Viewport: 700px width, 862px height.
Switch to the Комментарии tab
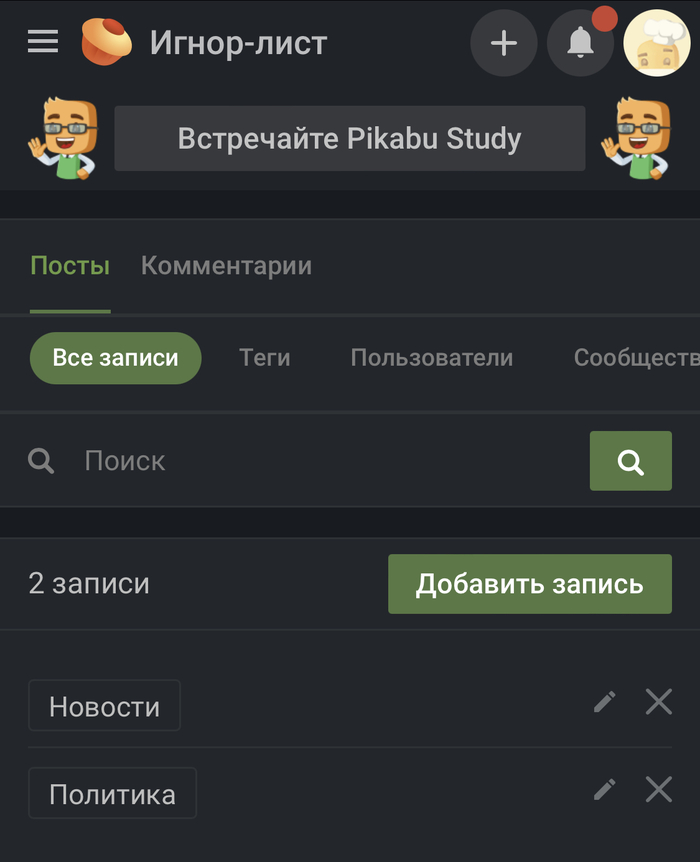(226, 266)
